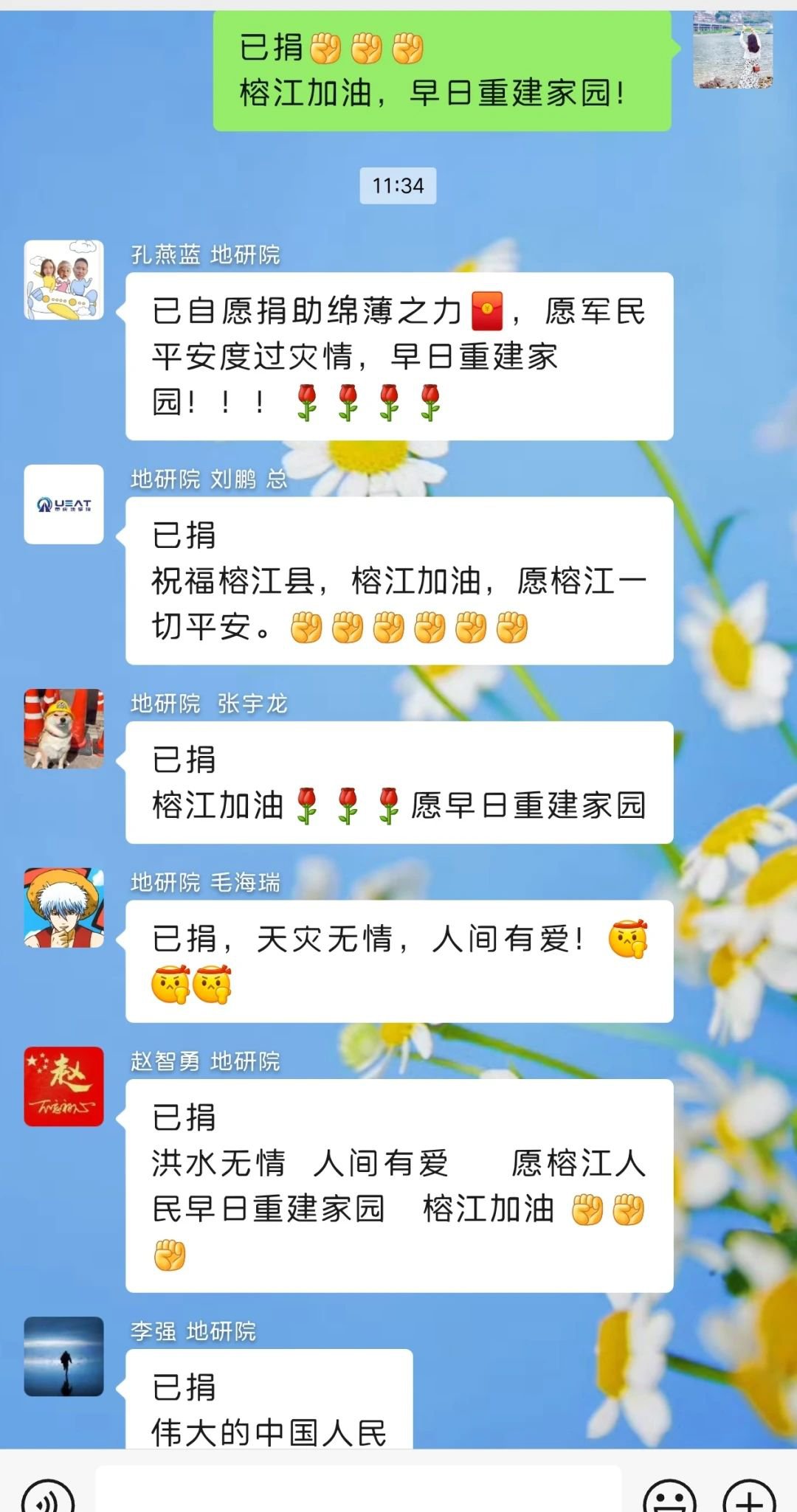The image size is (797, 1512).
Task: Open 孔燕蓝's profile avatar
Action: (64, 280)
